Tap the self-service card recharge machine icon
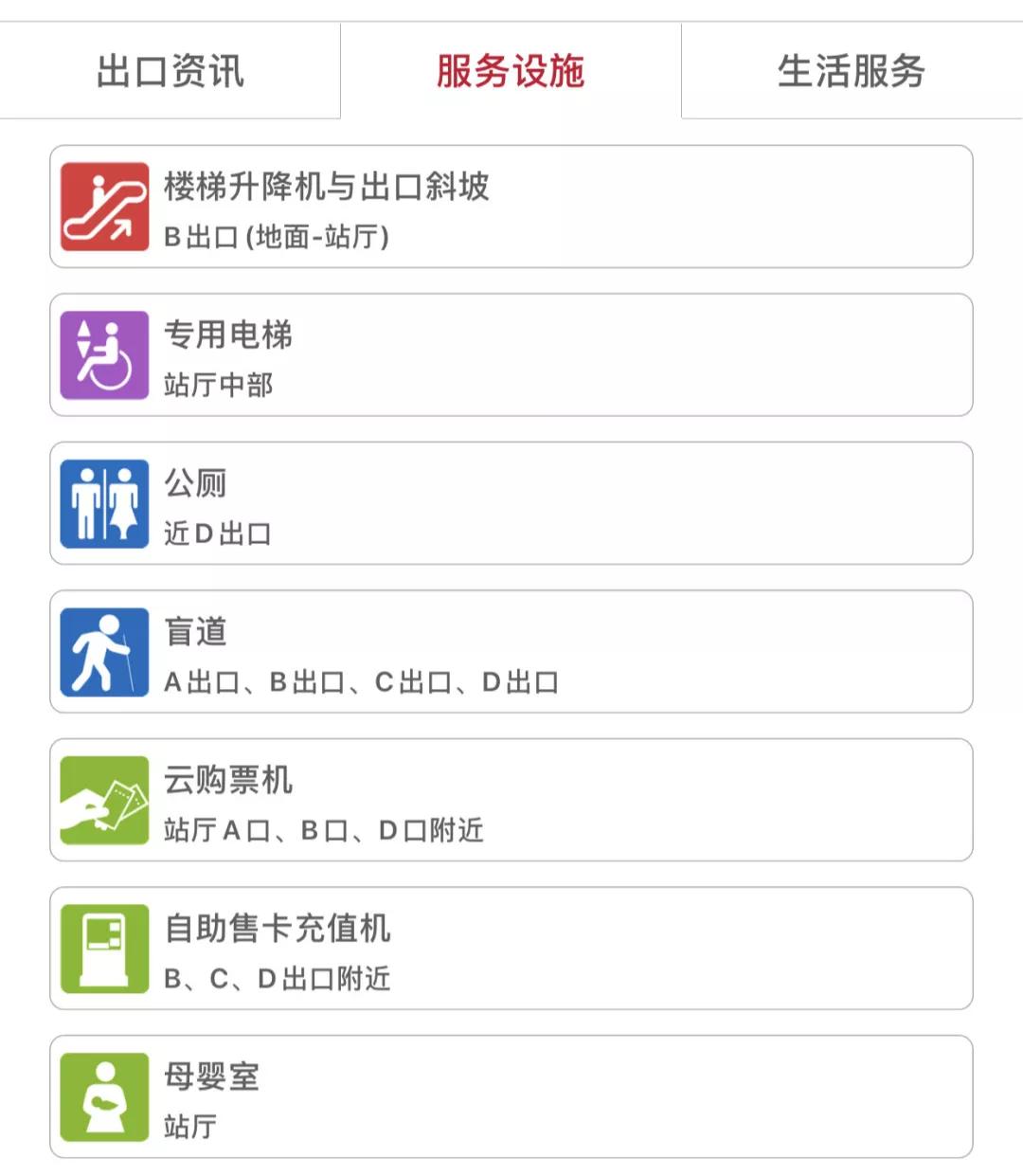 [x=104, y=948]
